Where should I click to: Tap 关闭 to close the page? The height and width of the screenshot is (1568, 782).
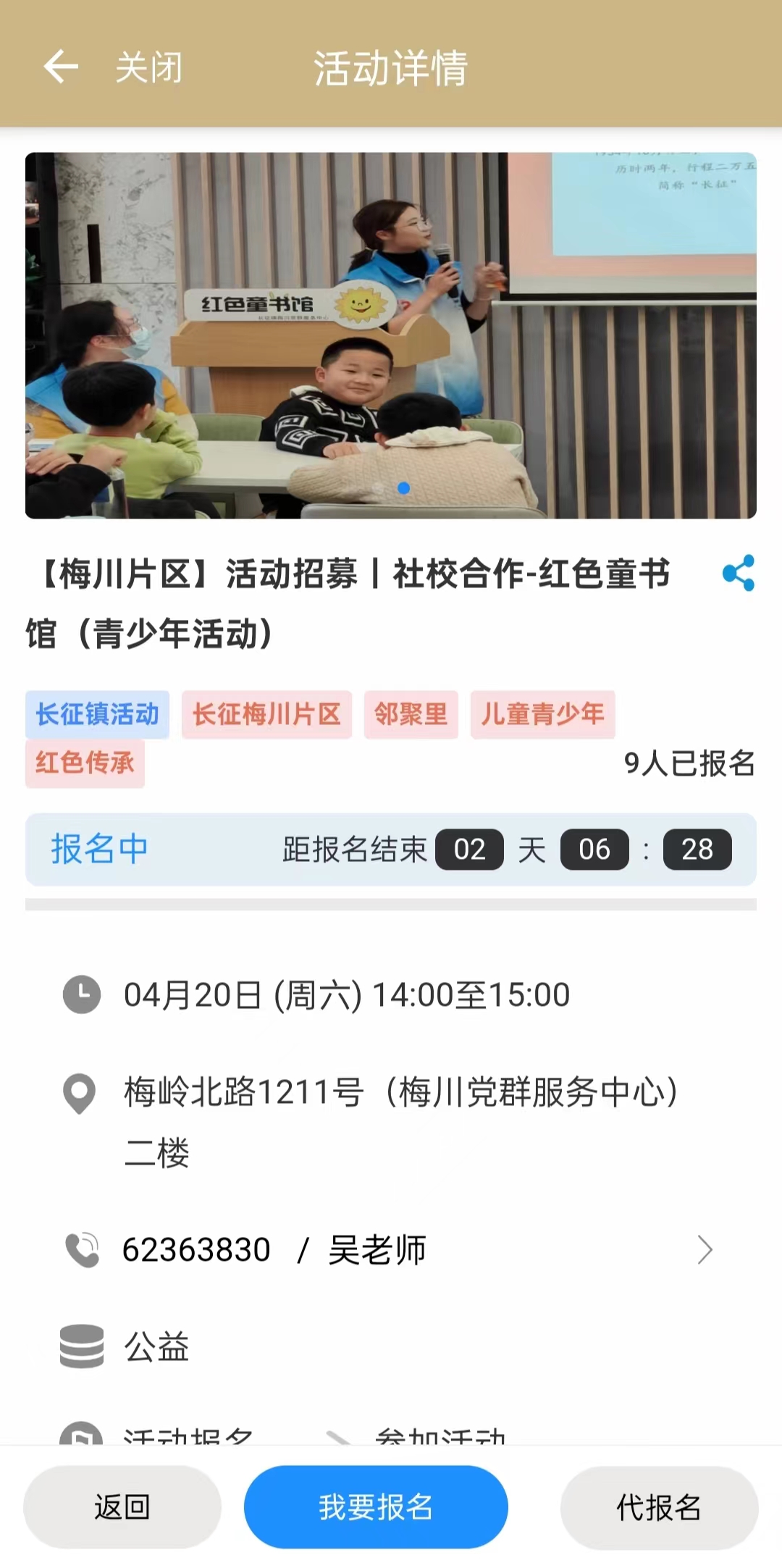point(148,67)
